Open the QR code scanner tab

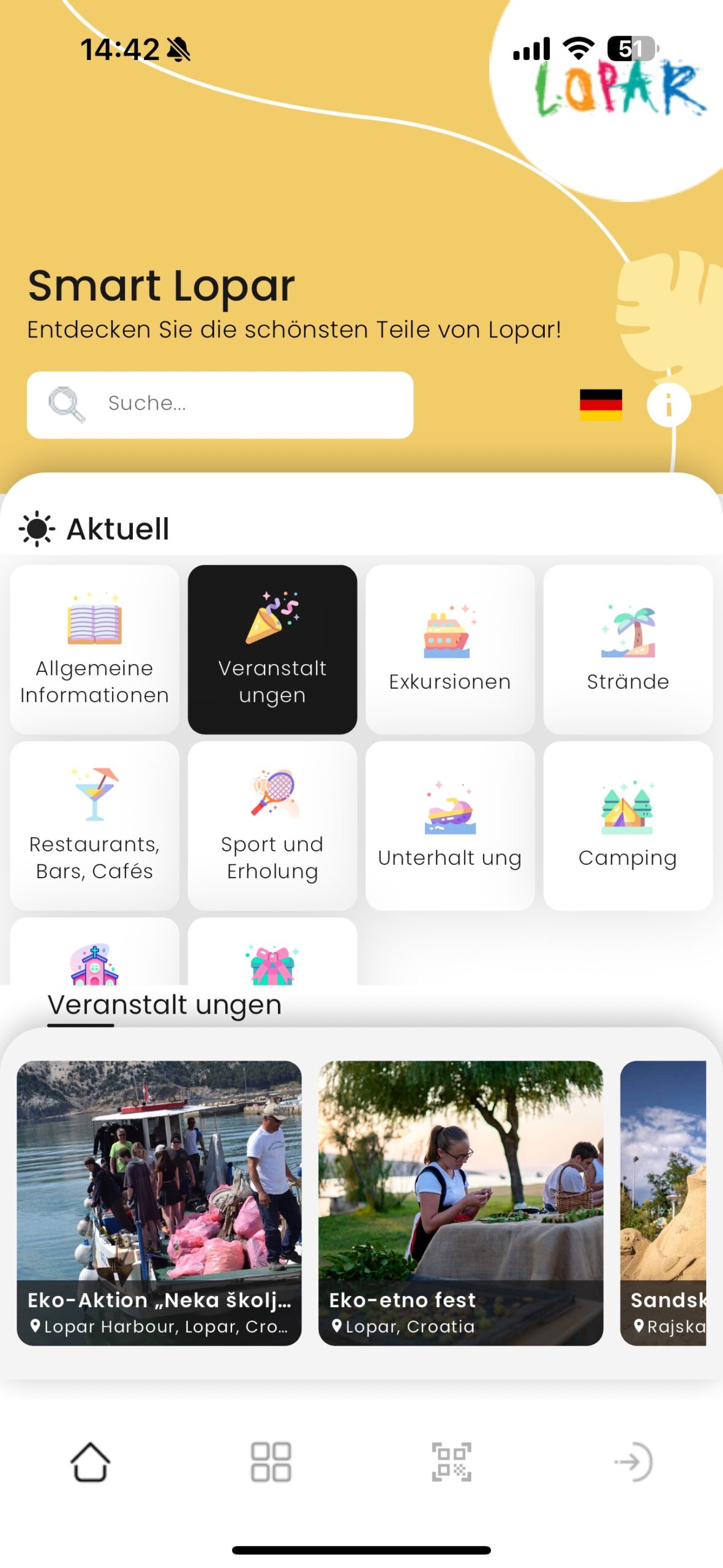pyautogui.click(x=451, y=1461)
